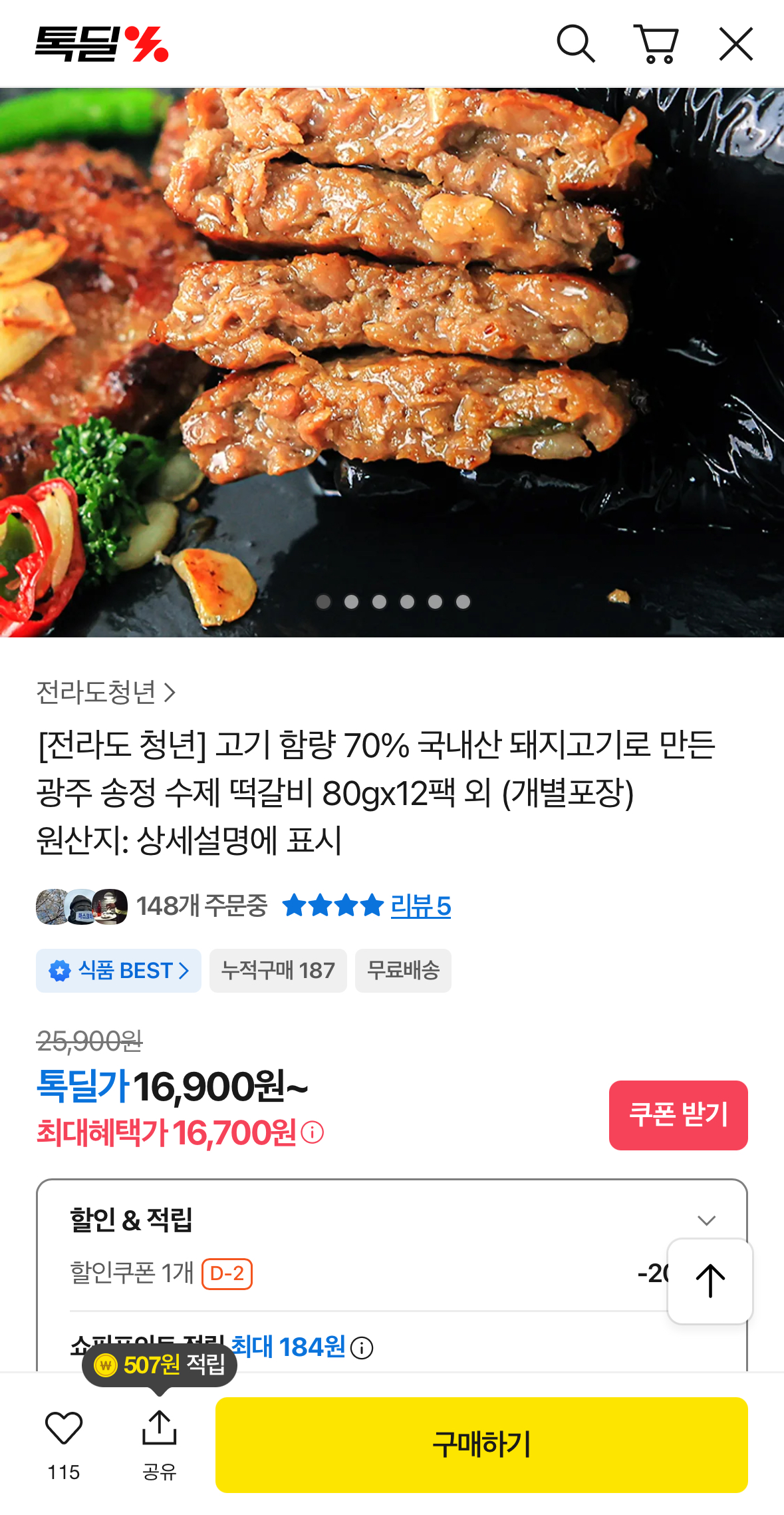This screenshot has width=784, height=1515.
Task: Add this product to wishlist
Action: (x=64, y=1429)
